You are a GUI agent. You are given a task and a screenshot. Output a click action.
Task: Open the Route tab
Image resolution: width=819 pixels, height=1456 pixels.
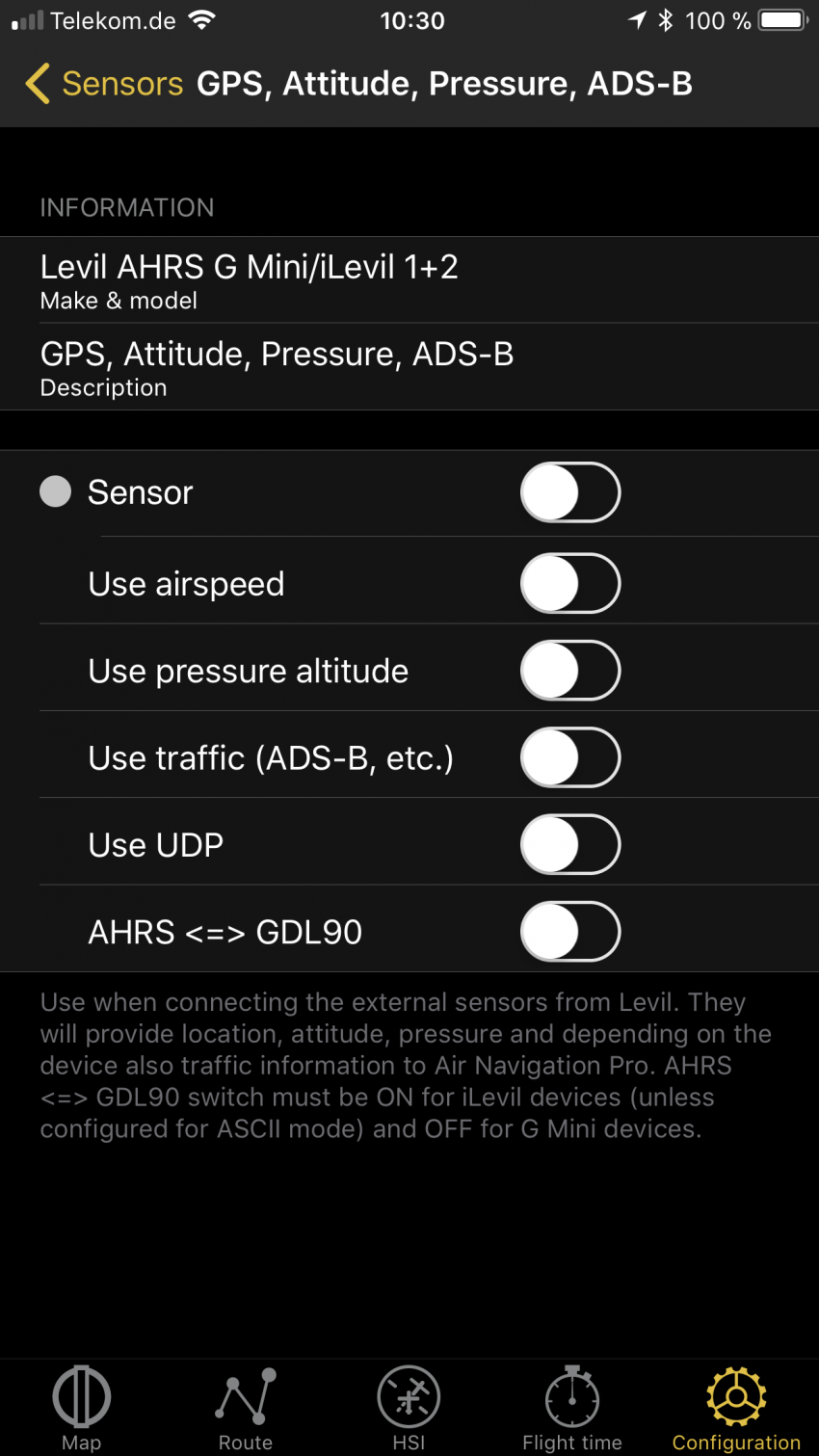[246, 1408]
